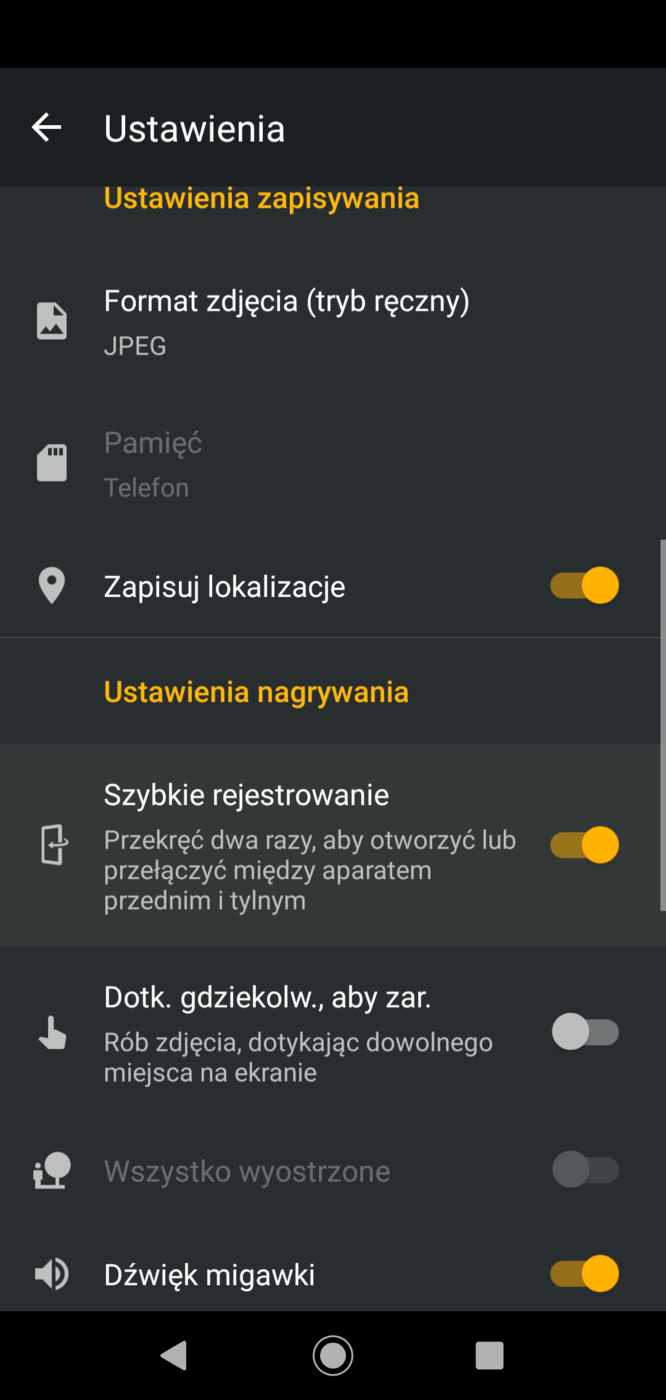666x1400 pixels.
Task: Go back from Ustawienia screen
Action: click(x=46, y=127)
